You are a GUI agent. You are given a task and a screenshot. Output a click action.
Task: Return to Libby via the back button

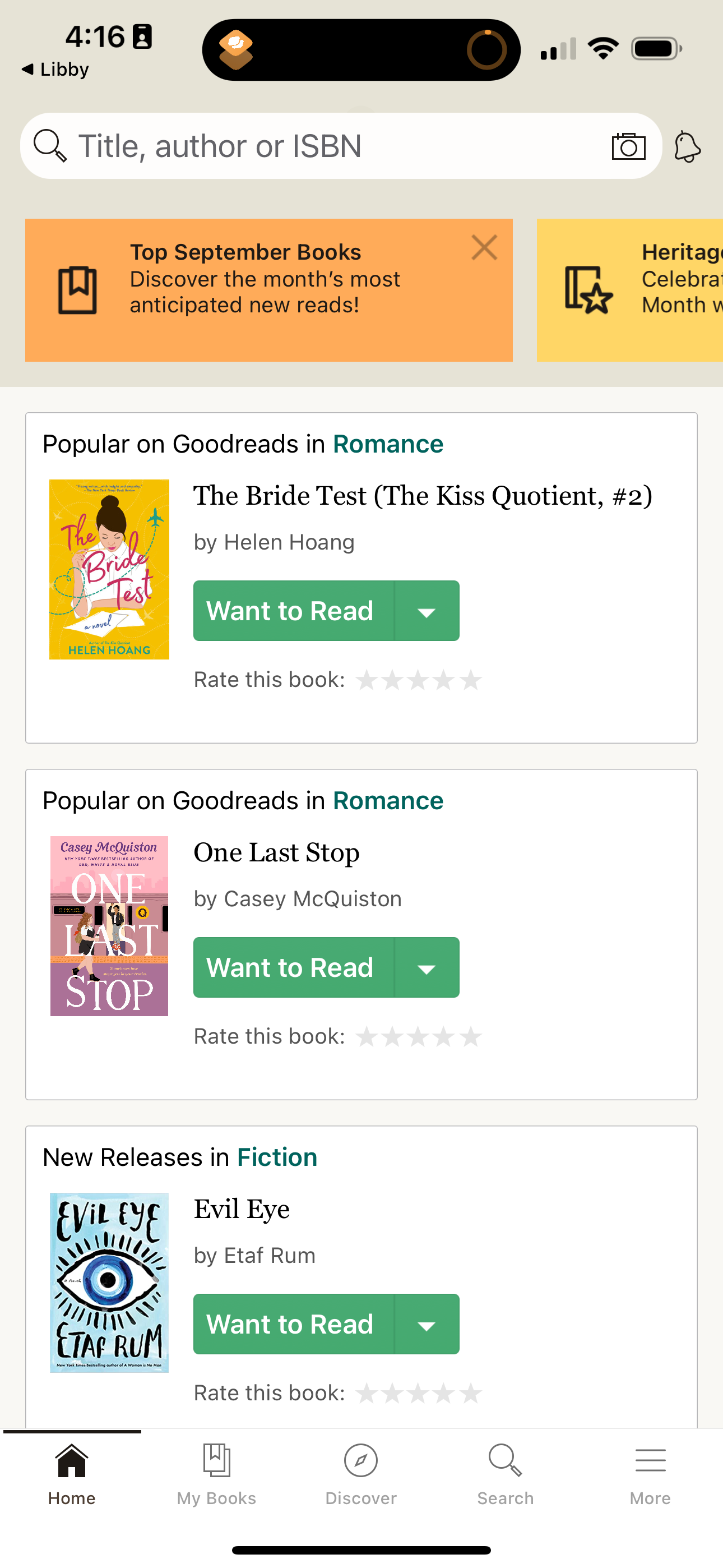[x=55, y=69]
